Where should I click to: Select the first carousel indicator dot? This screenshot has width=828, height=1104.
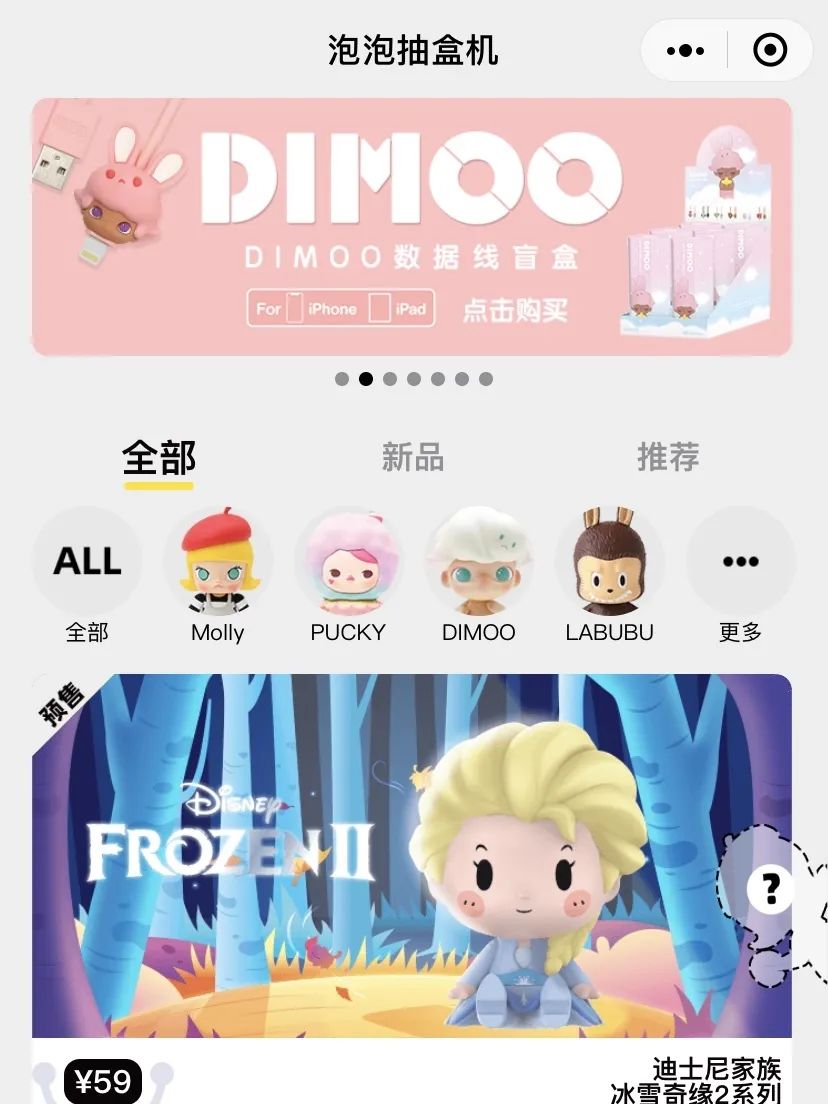pos(342,379)
